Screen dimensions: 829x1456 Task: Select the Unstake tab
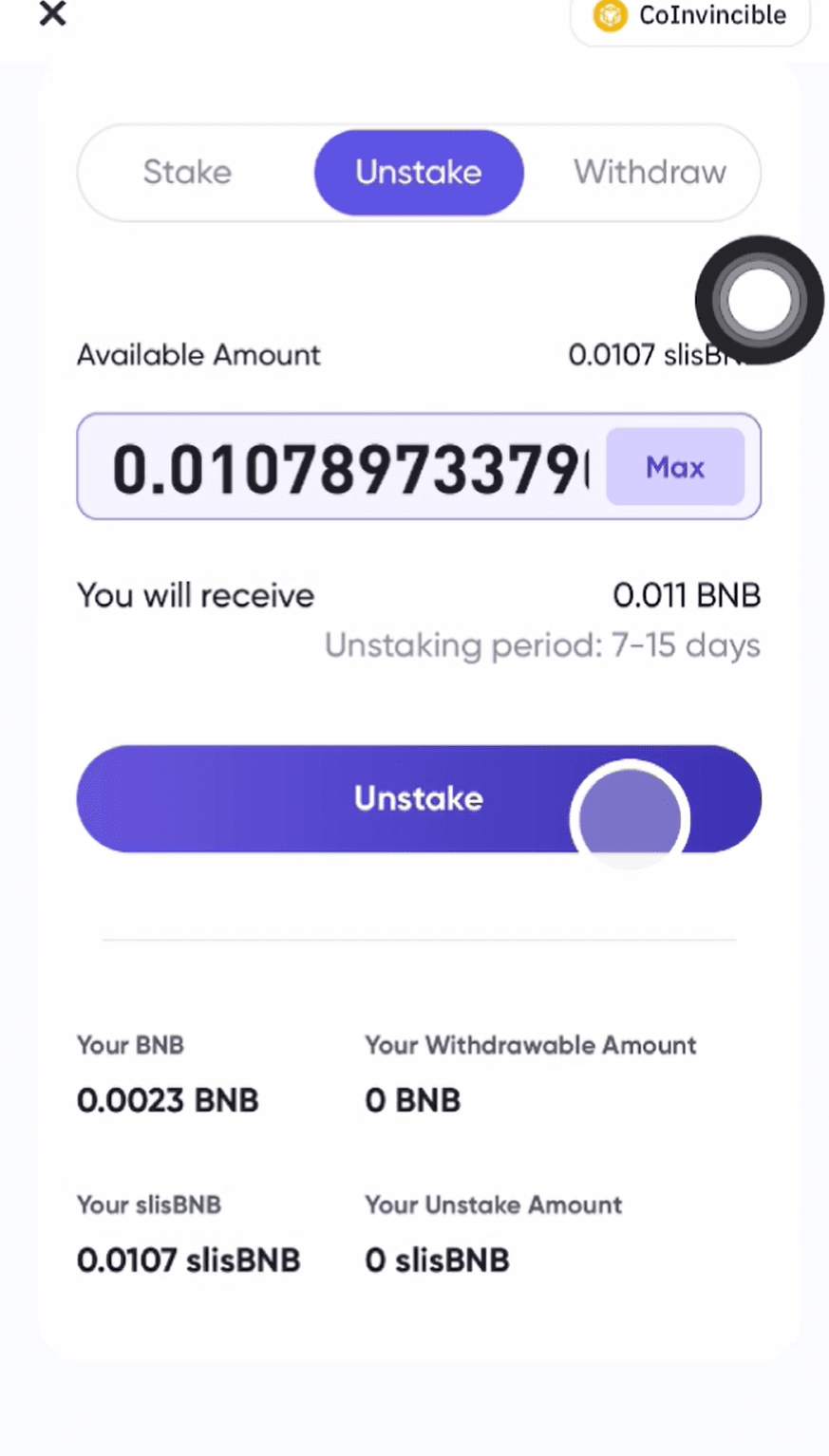(x=418, y=173)
